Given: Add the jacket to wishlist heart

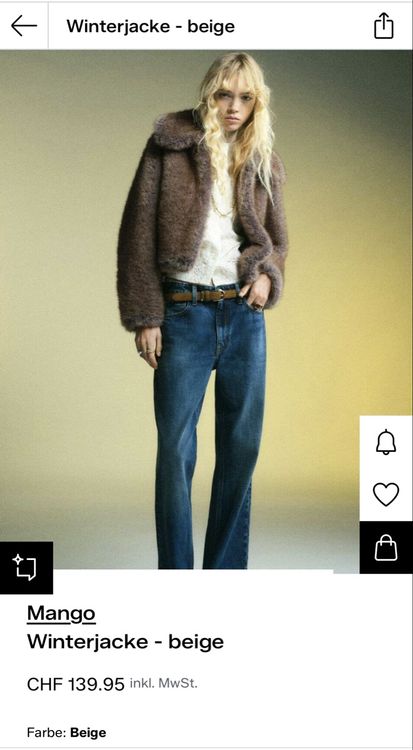Looking at the screenshot, I should (x=386, y=495).
